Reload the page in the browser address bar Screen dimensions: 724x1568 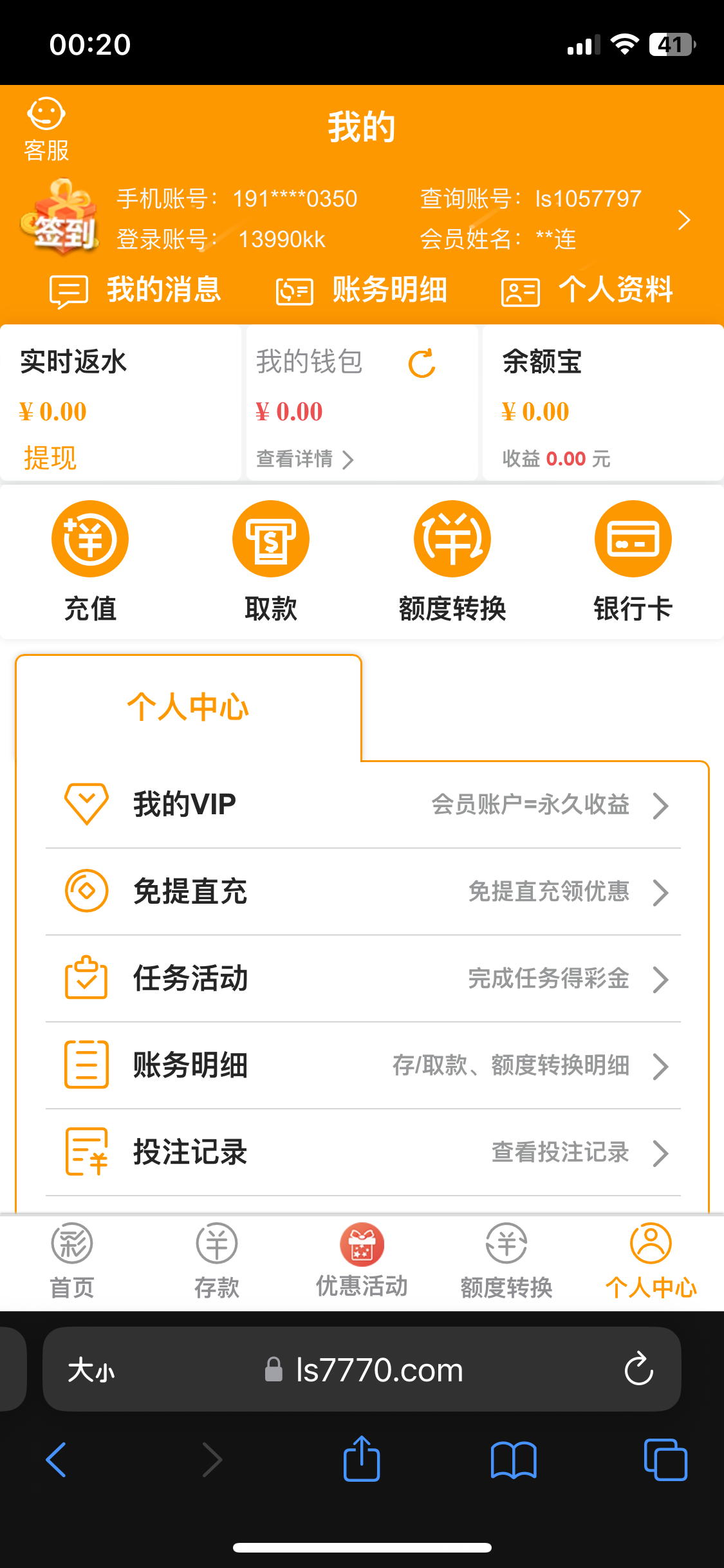(638, 1368)
